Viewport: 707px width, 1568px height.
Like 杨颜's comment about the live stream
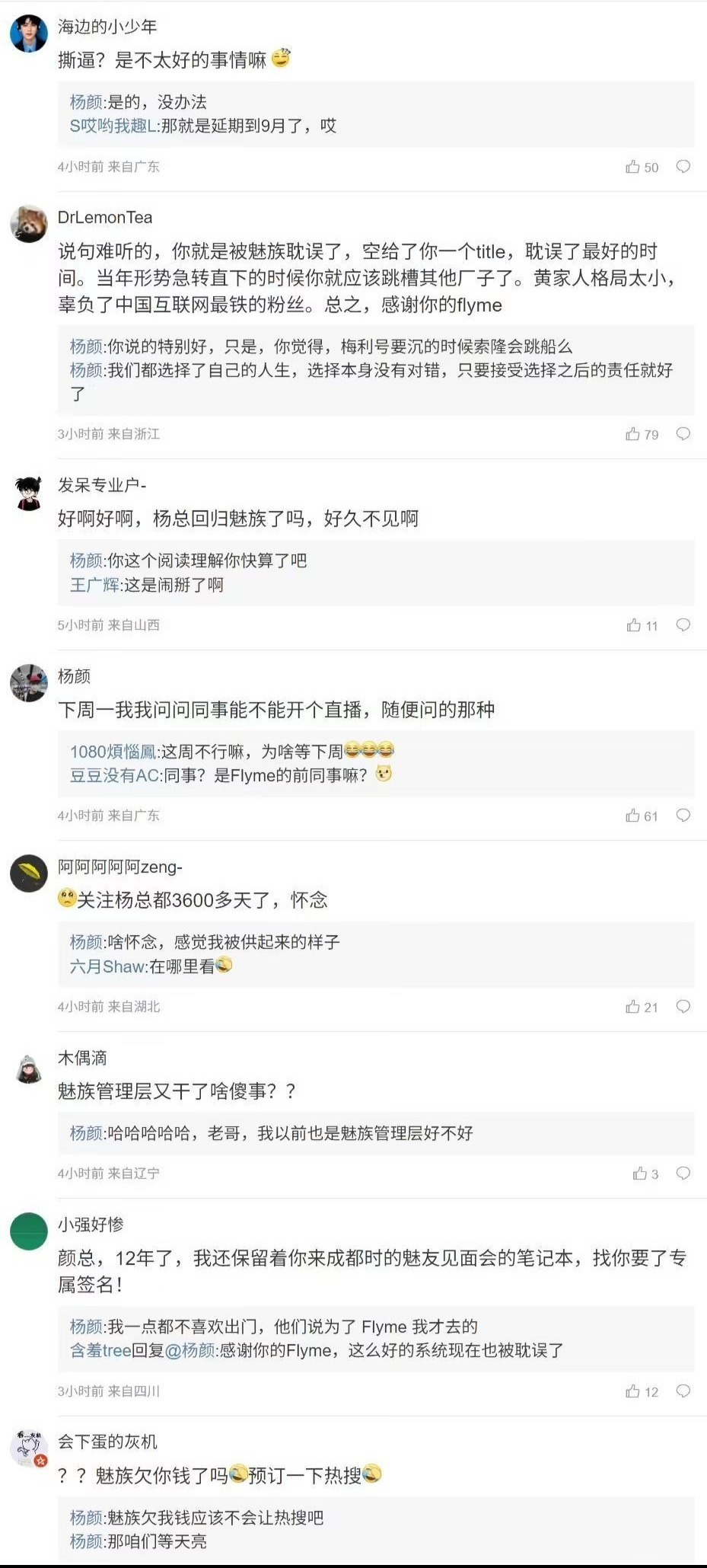click(633, 816)
